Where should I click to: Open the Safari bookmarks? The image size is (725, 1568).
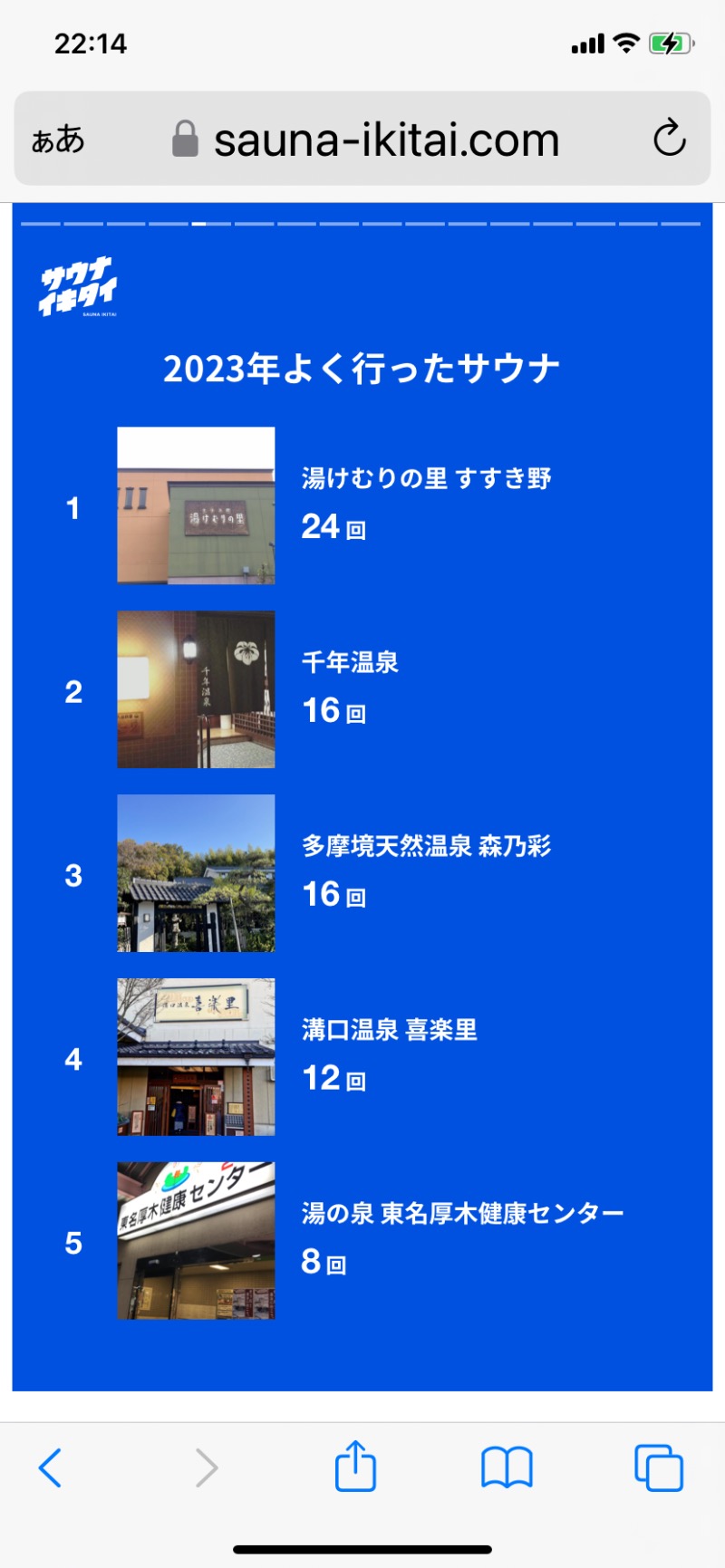tap(507, 1467)
